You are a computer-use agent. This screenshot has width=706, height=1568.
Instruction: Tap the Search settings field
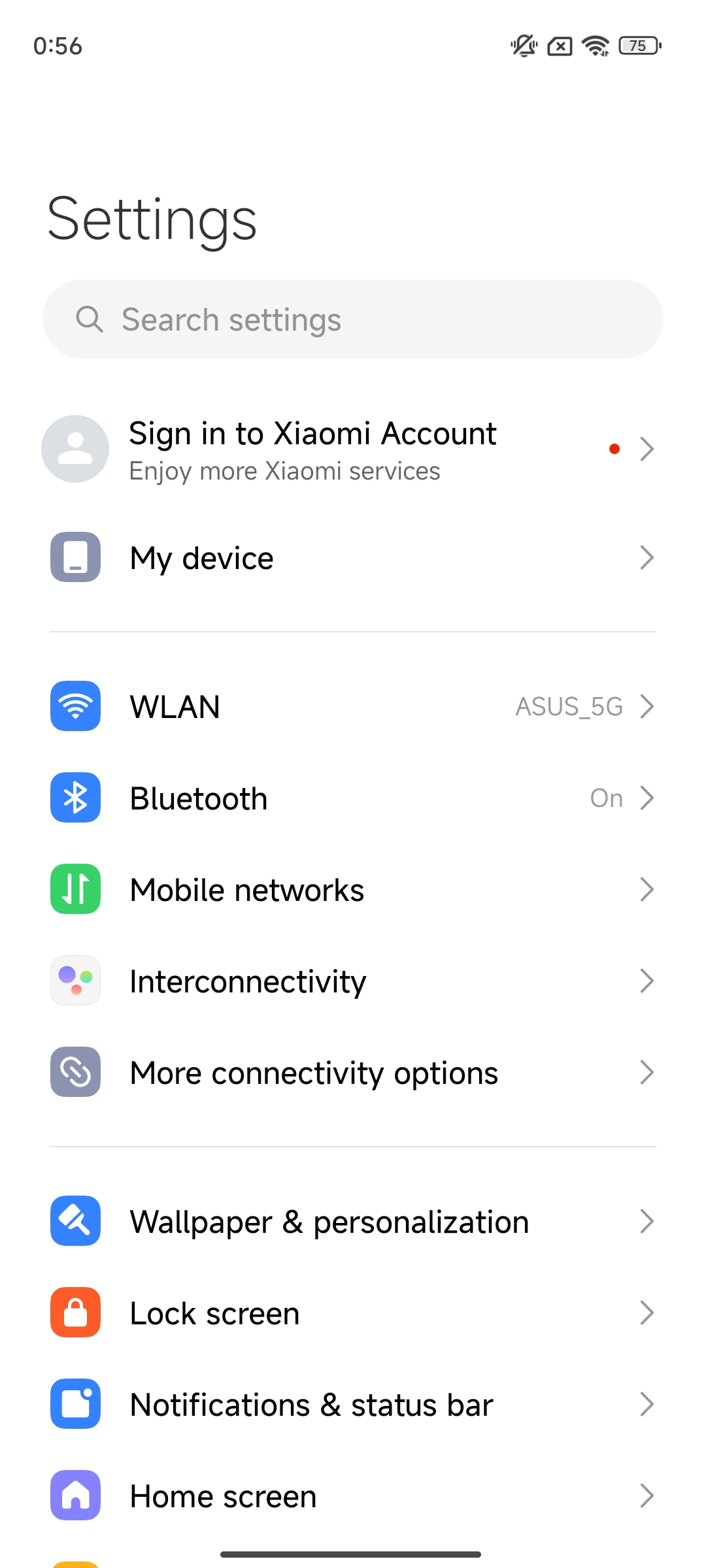click(353, 319)
